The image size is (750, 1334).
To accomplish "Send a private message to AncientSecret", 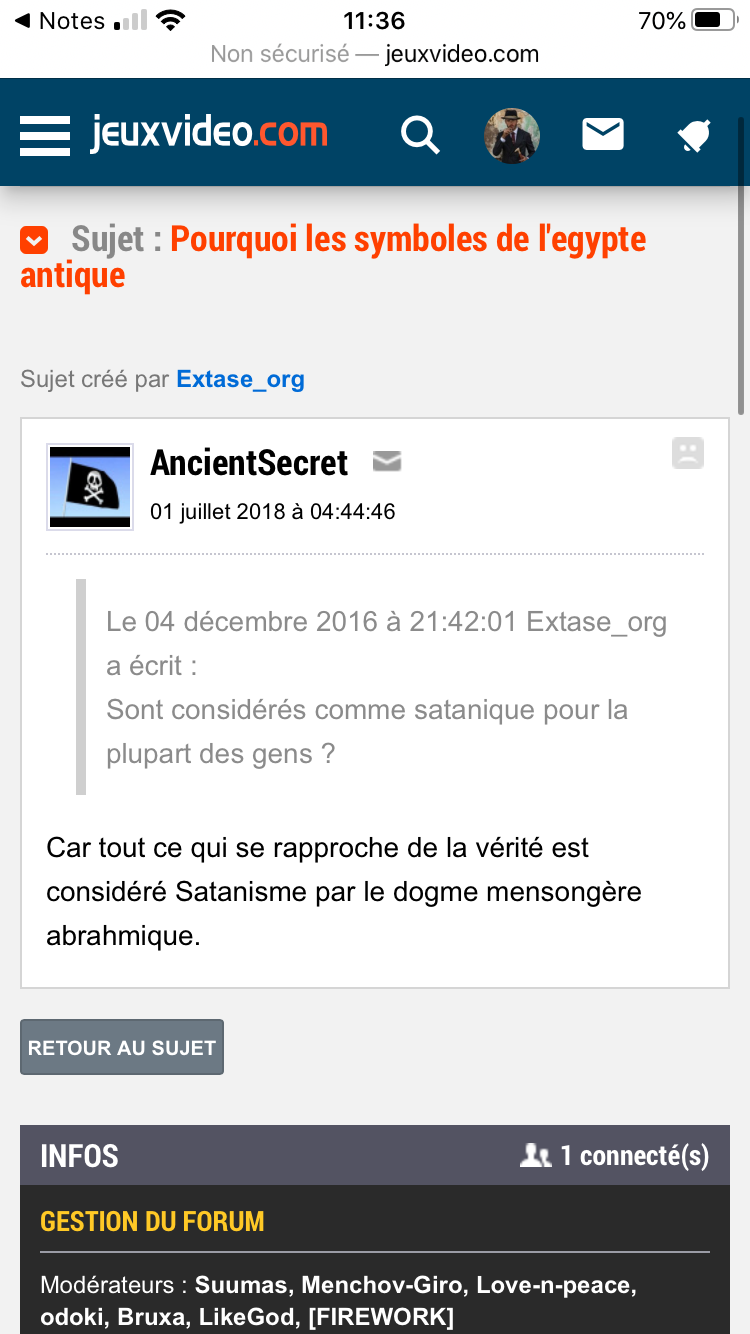I will tap(387, 461).
